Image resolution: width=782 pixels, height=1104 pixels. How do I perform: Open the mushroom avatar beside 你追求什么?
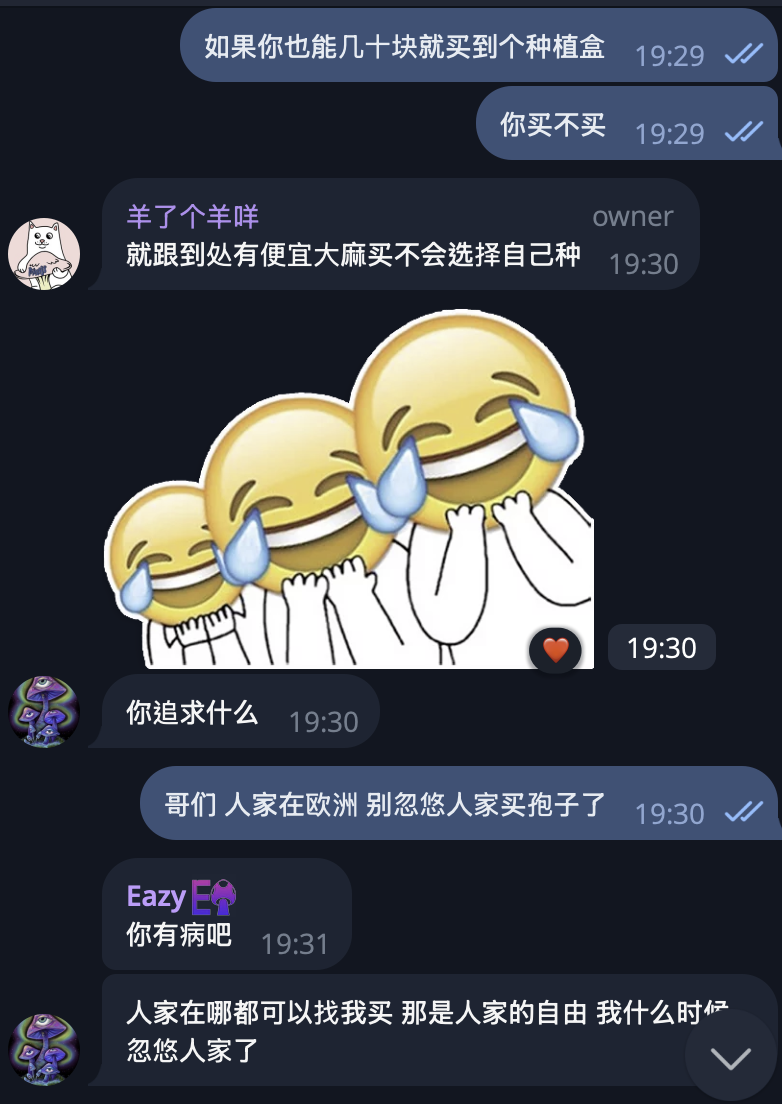tap(44, 711)
